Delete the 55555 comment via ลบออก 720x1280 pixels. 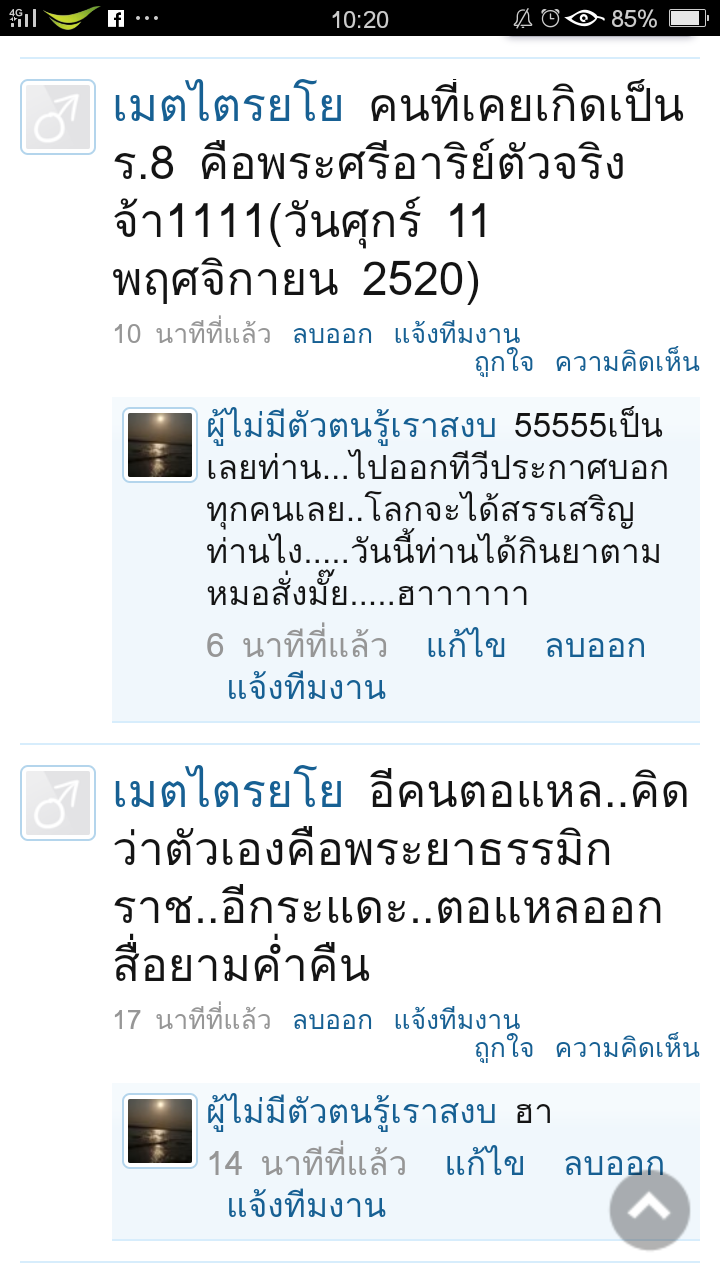[x=595, y=646]
